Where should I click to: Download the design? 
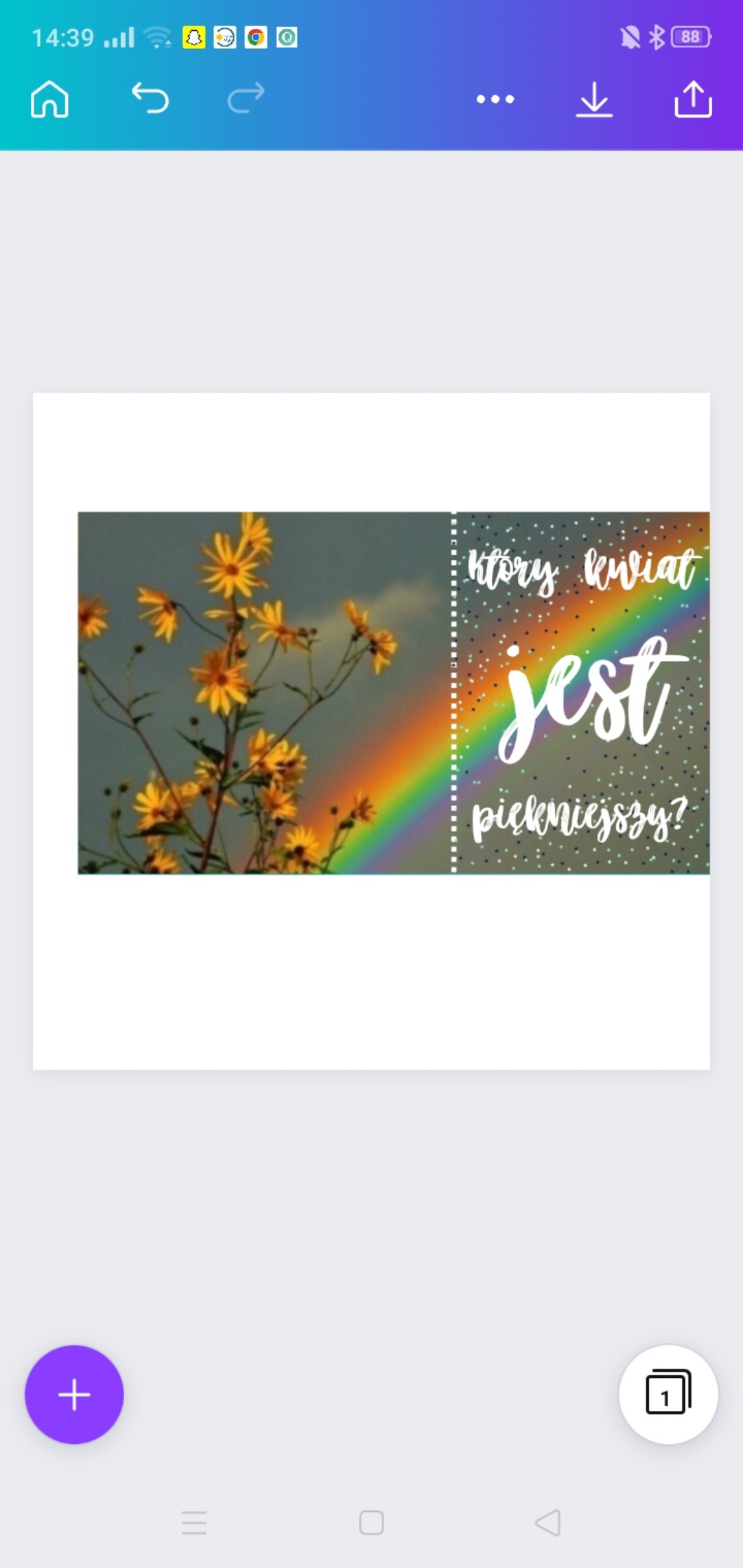(594, 100)
